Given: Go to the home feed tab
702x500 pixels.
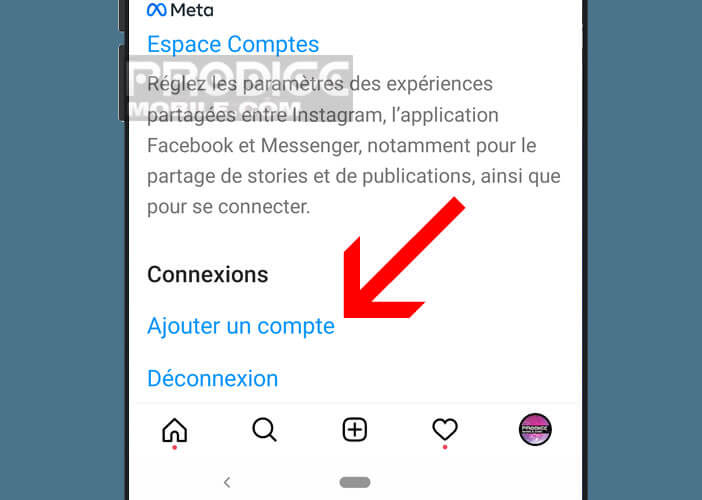Looking at the screenshot, I should (x=174, y=430).
